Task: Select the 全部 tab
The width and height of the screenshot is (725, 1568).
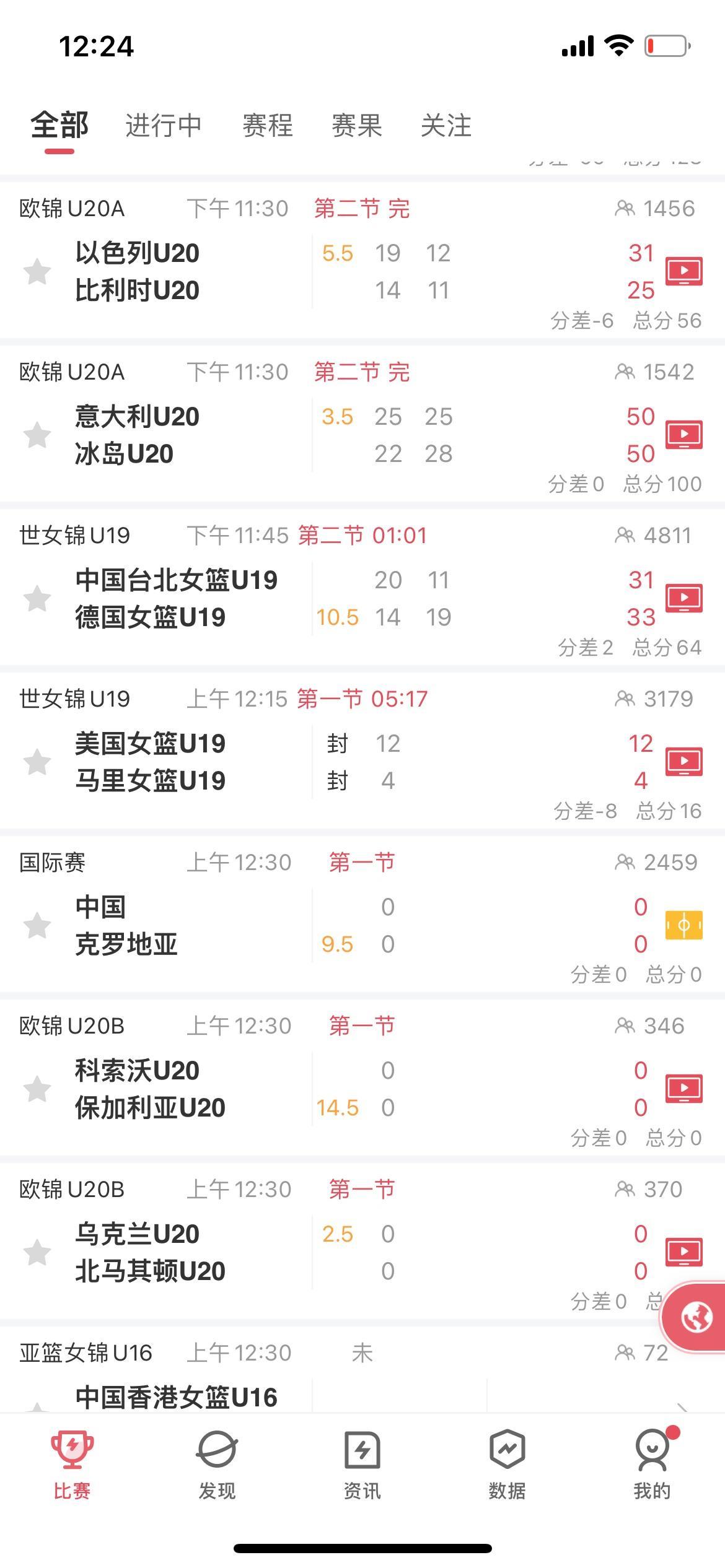Action: 59,126
